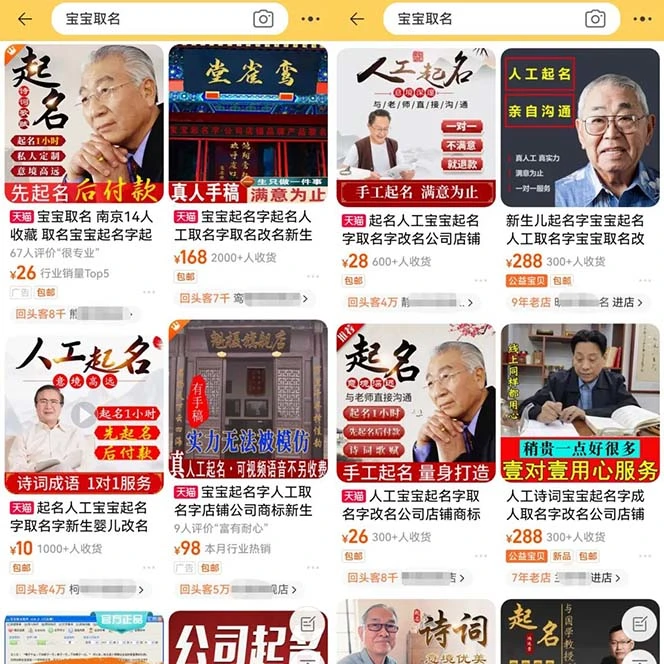The width and height of the screenshot is (664, 664).
Task: Open the 回头客7千 shop link
Action: click(x=245, y=298)
